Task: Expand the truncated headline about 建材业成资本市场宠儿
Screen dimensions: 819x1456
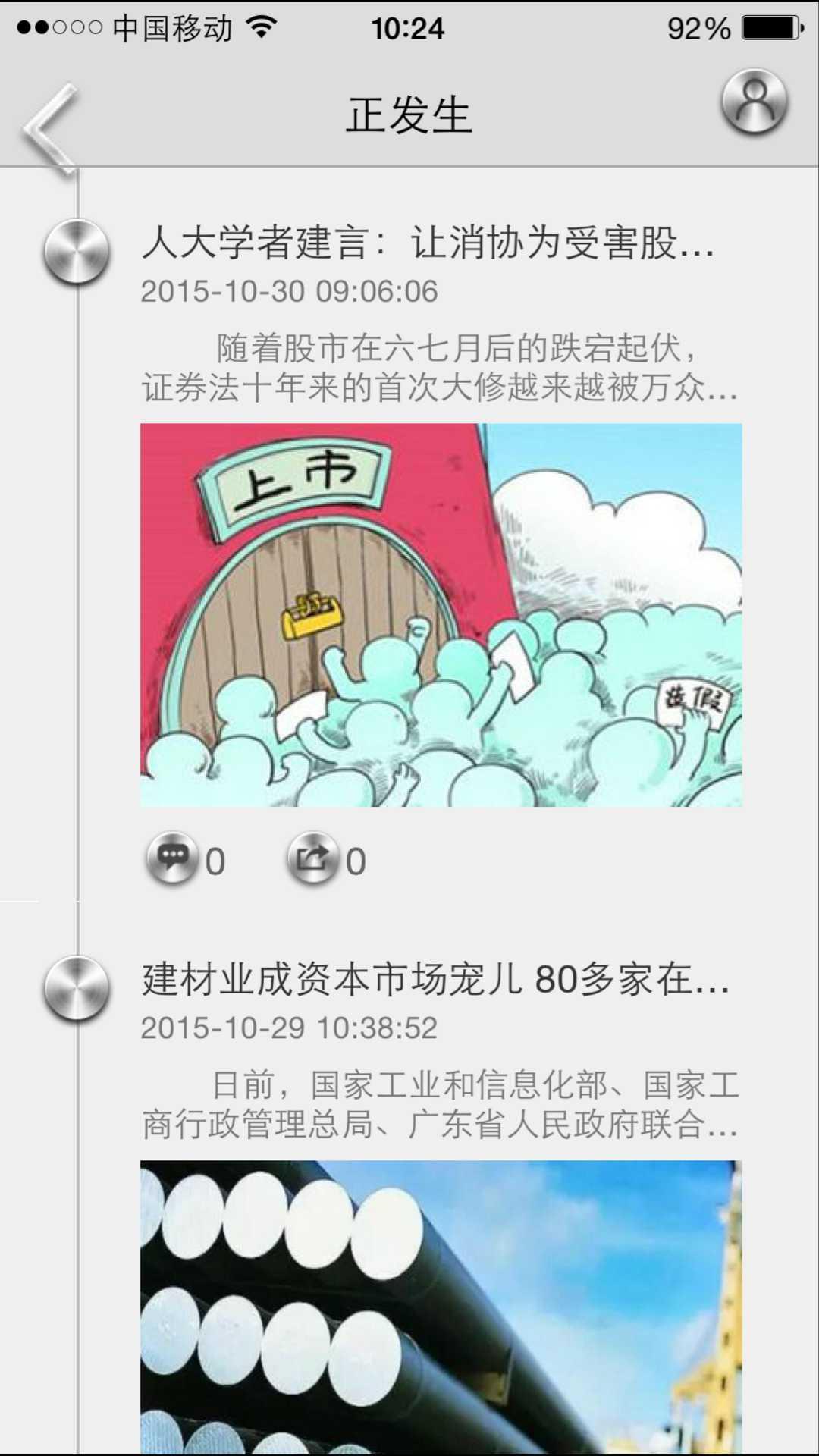Action: point(436,982)
